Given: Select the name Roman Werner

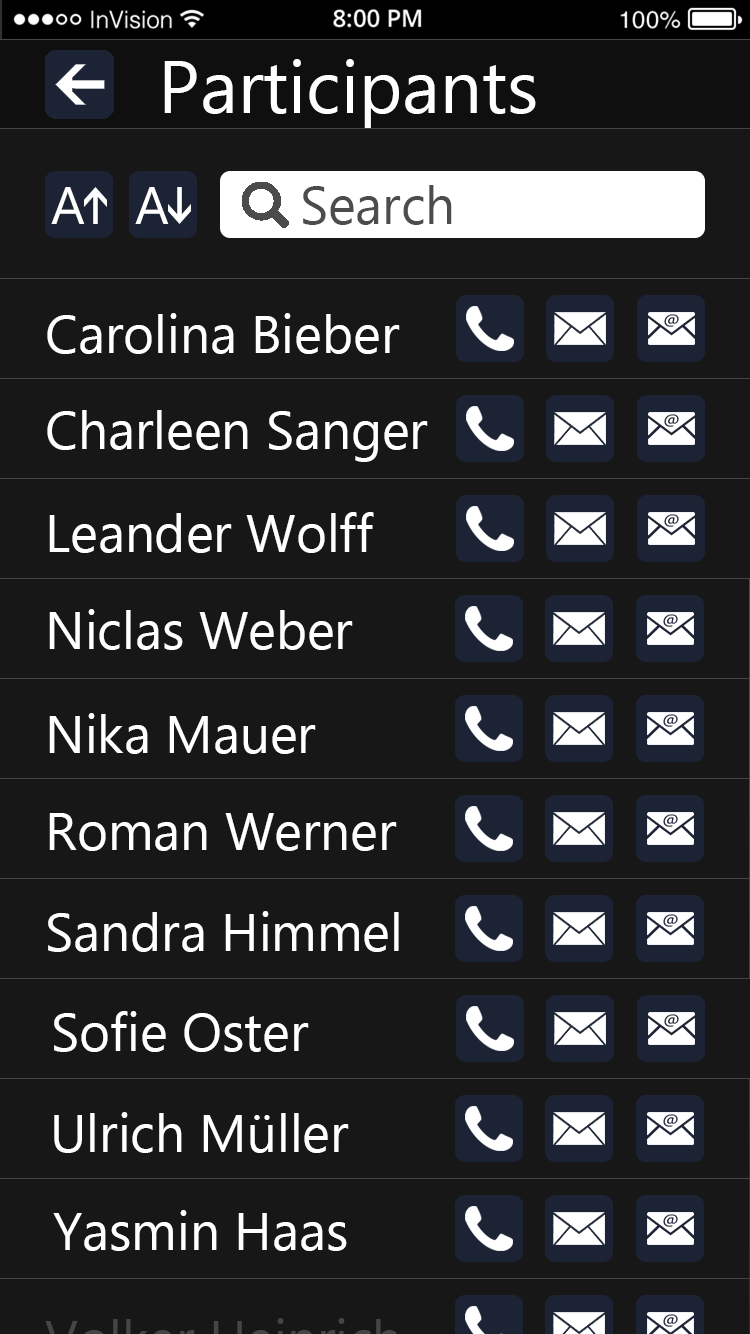Looking at the screenshot, I should pos(221,829).
